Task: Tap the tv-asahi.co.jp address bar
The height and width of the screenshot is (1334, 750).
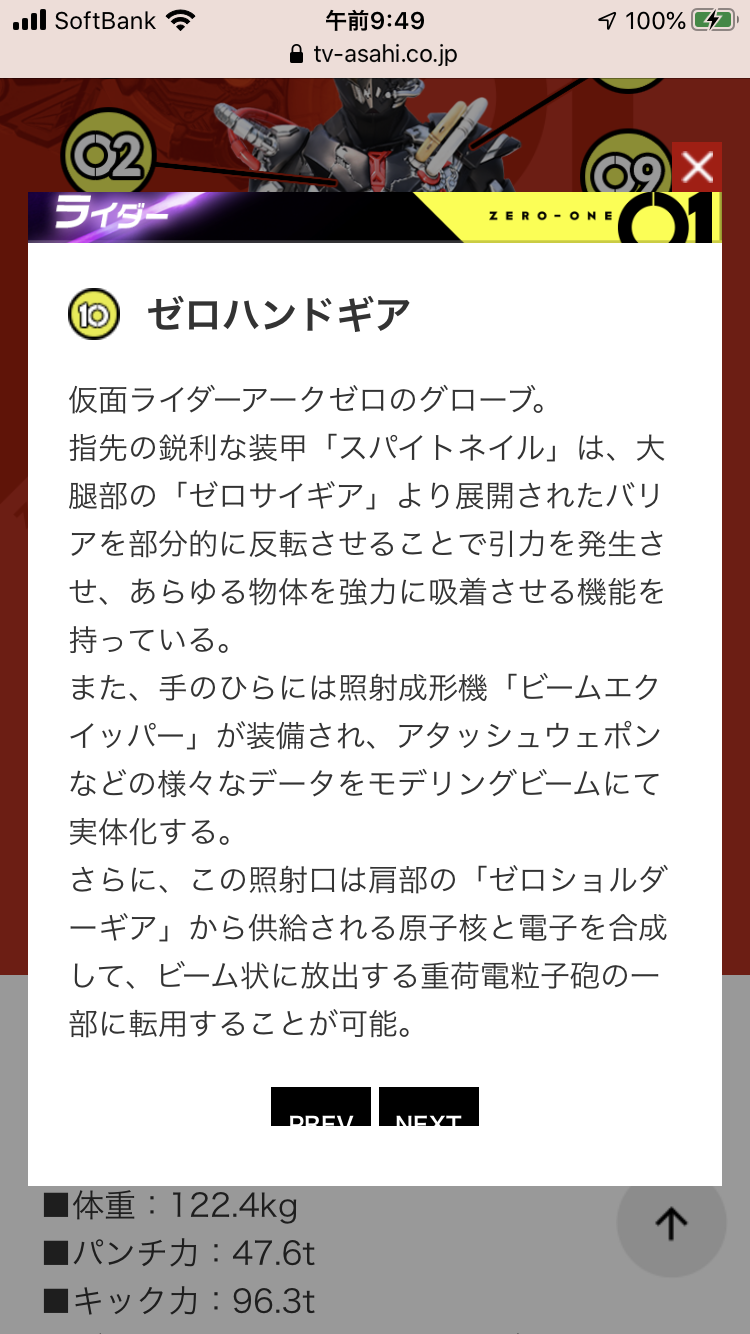Action: (375, 54)
